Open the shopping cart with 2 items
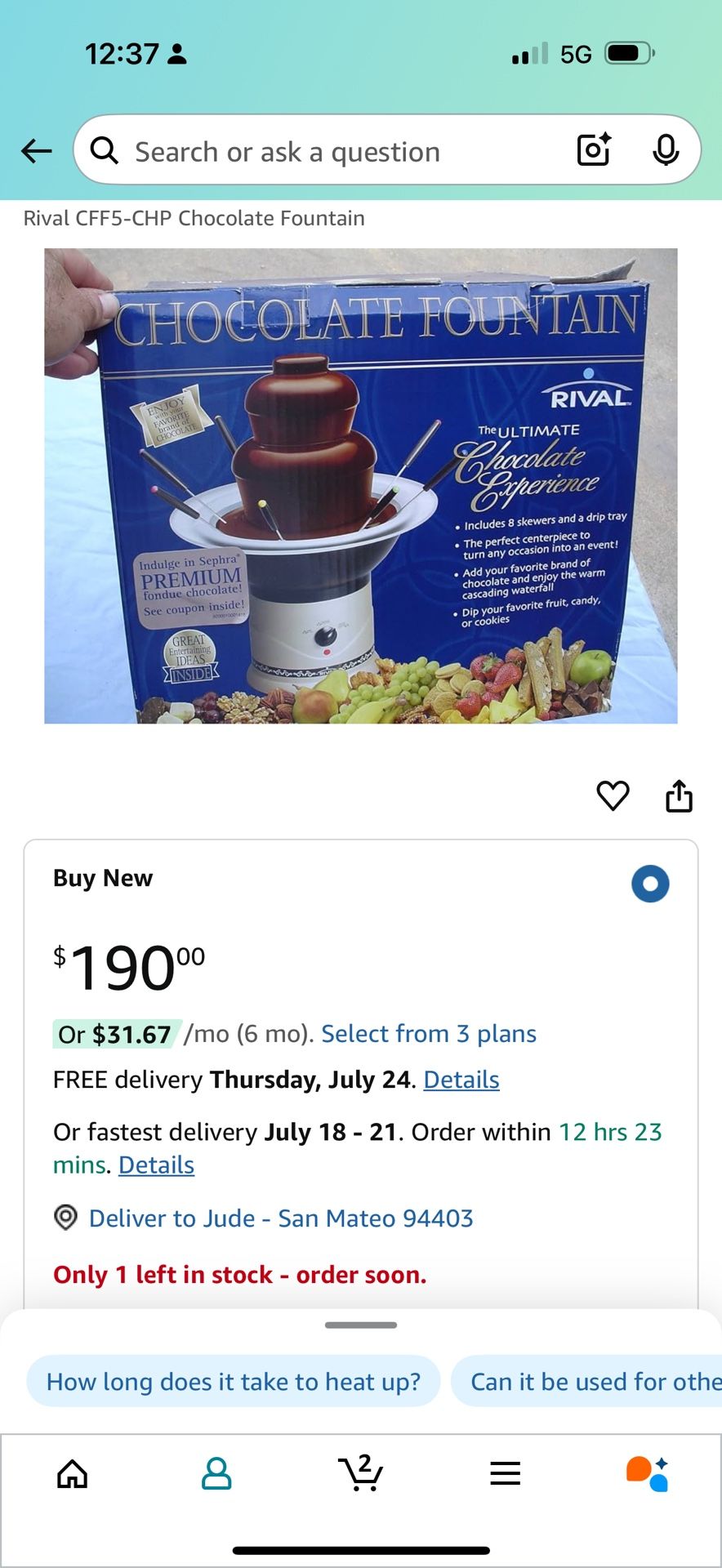The height and width of the screenshot is (1568, 722). click(x=361, y=1474)
